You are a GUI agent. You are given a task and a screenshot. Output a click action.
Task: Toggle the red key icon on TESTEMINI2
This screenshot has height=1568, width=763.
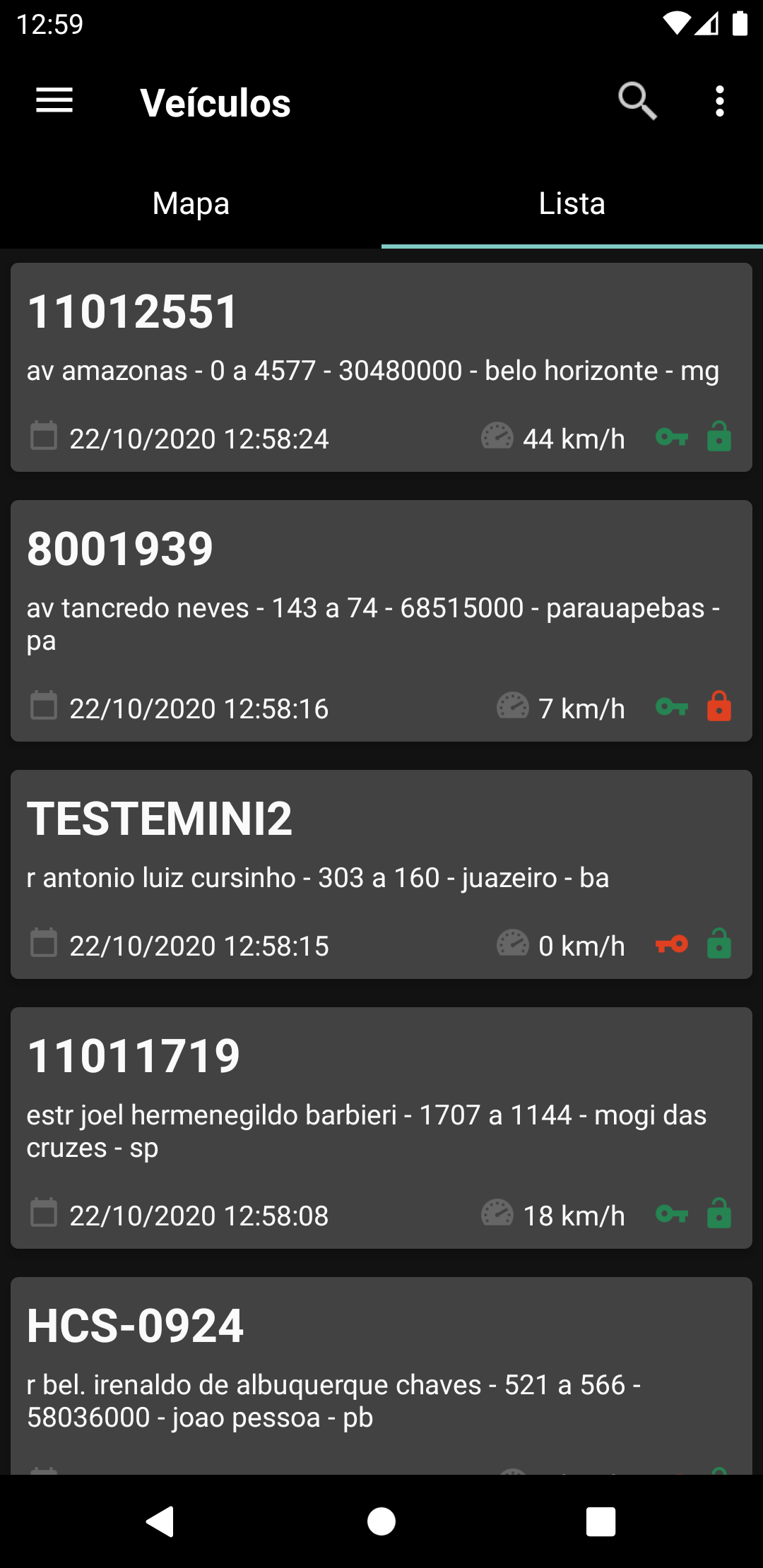pos(671,944)
